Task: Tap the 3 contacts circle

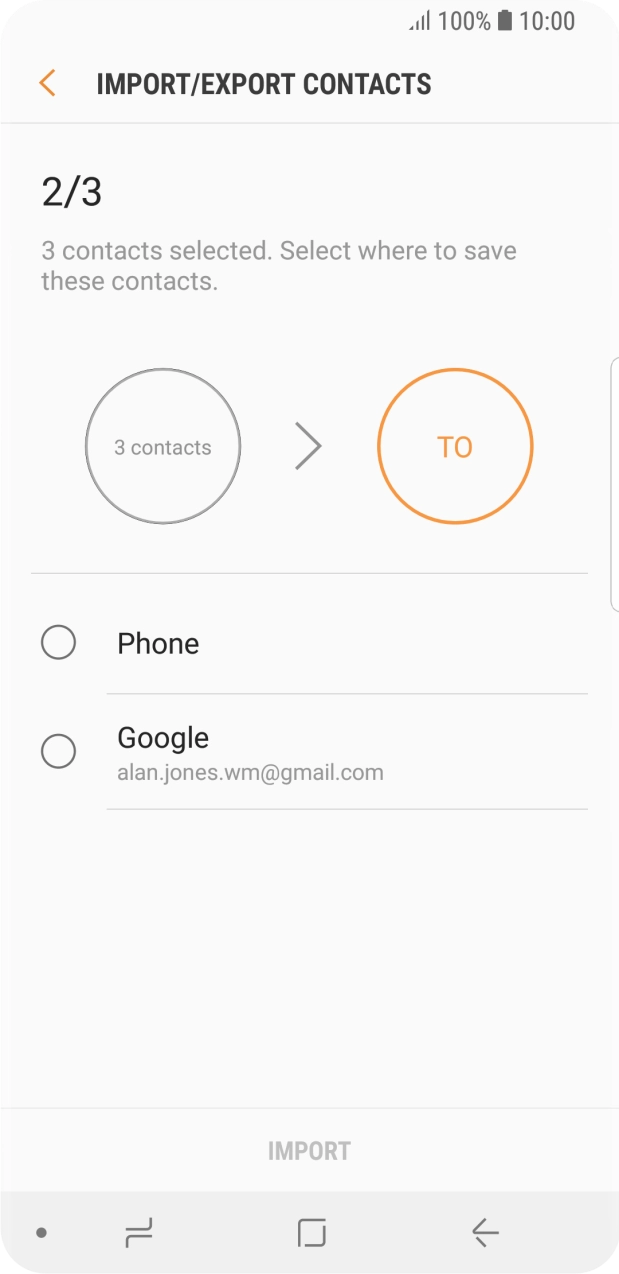Action: [x=163, y=447]
